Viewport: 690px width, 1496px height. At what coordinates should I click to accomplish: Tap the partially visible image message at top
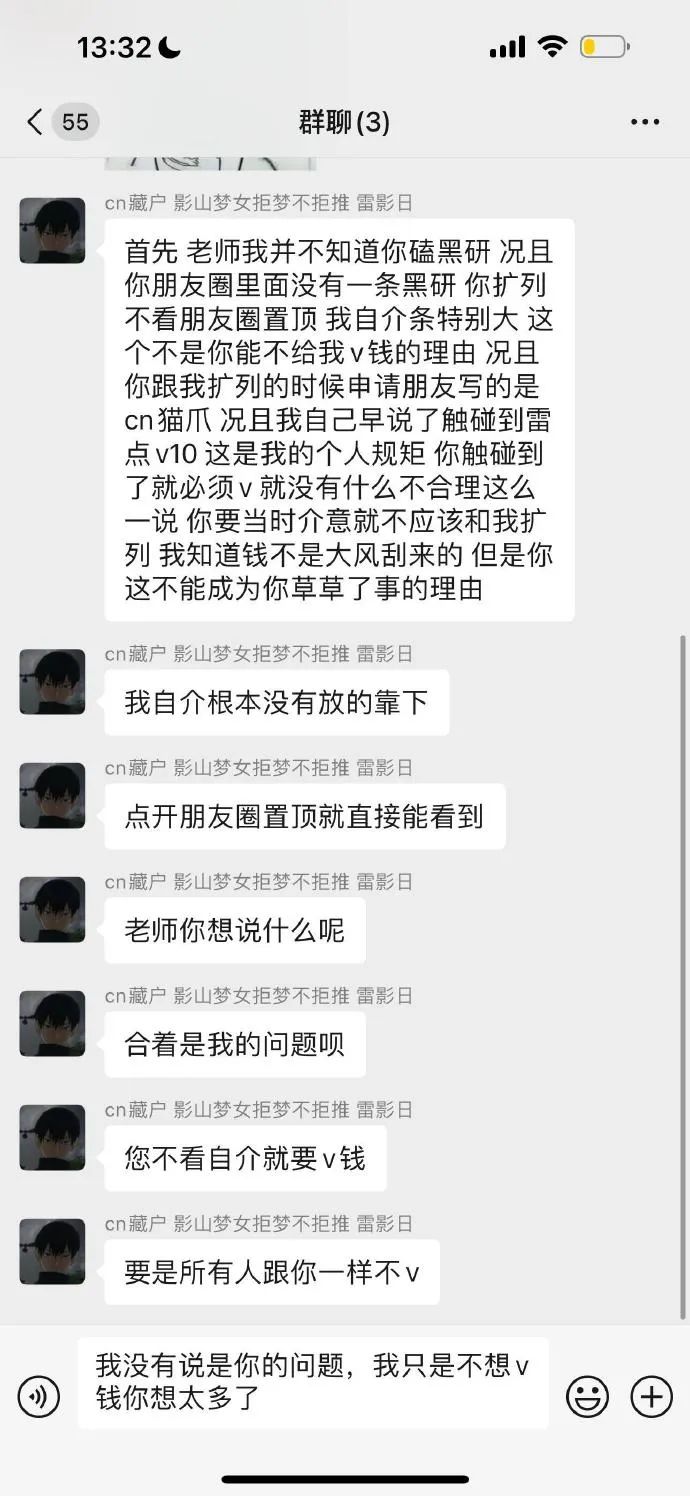point(210,163)
